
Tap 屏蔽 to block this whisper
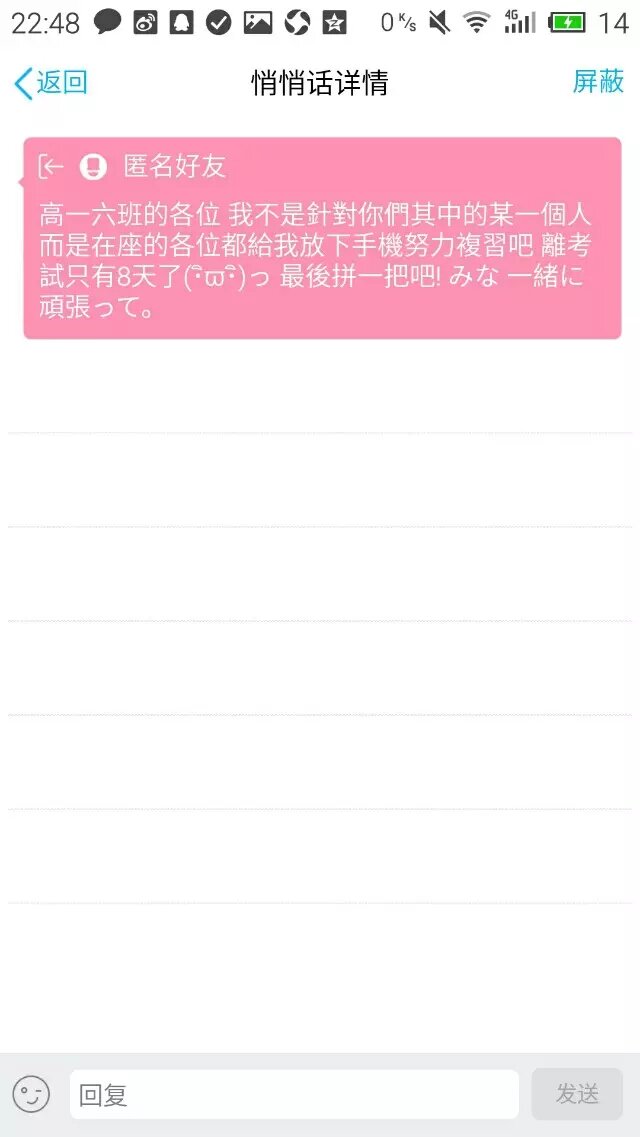pos(598,82)
